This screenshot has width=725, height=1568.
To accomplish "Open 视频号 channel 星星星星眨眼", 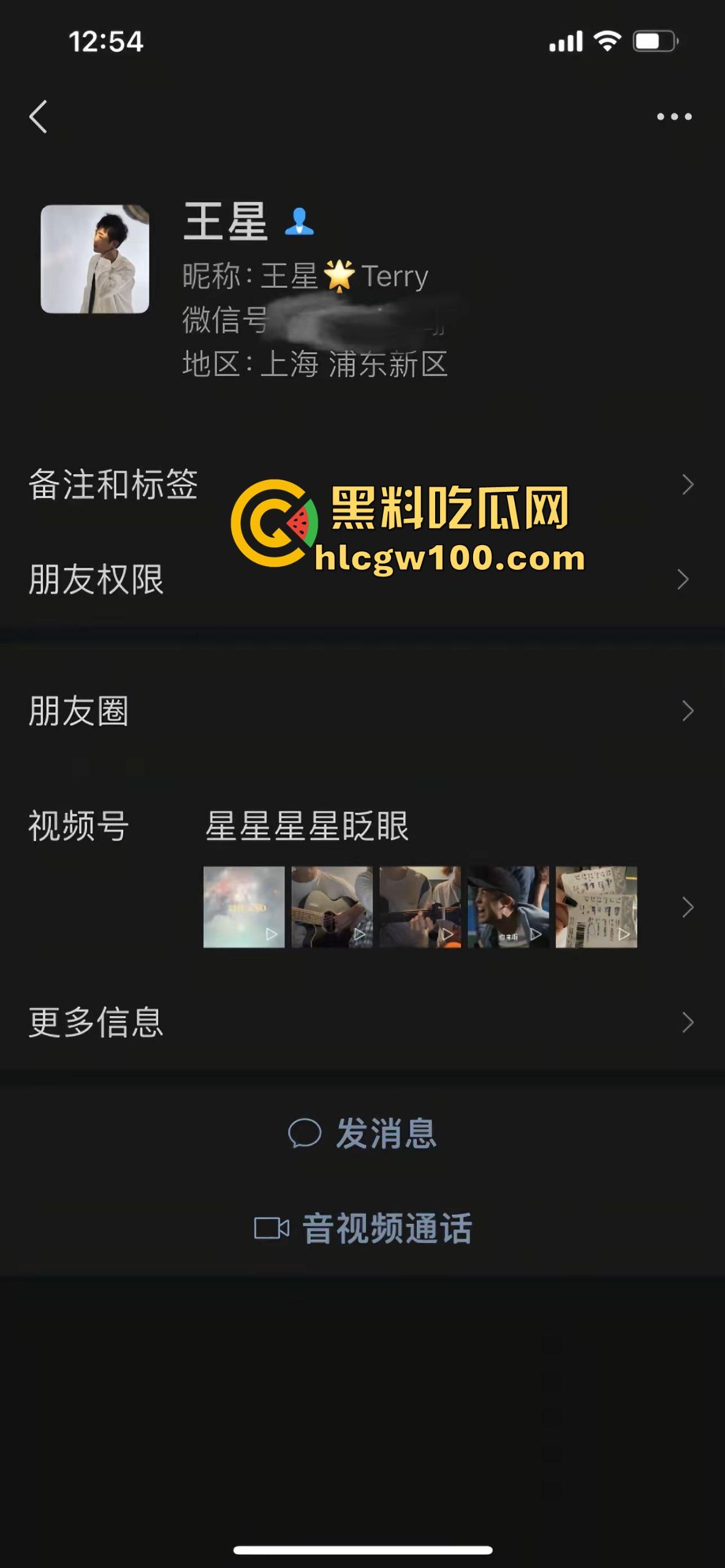I will 306,826.
